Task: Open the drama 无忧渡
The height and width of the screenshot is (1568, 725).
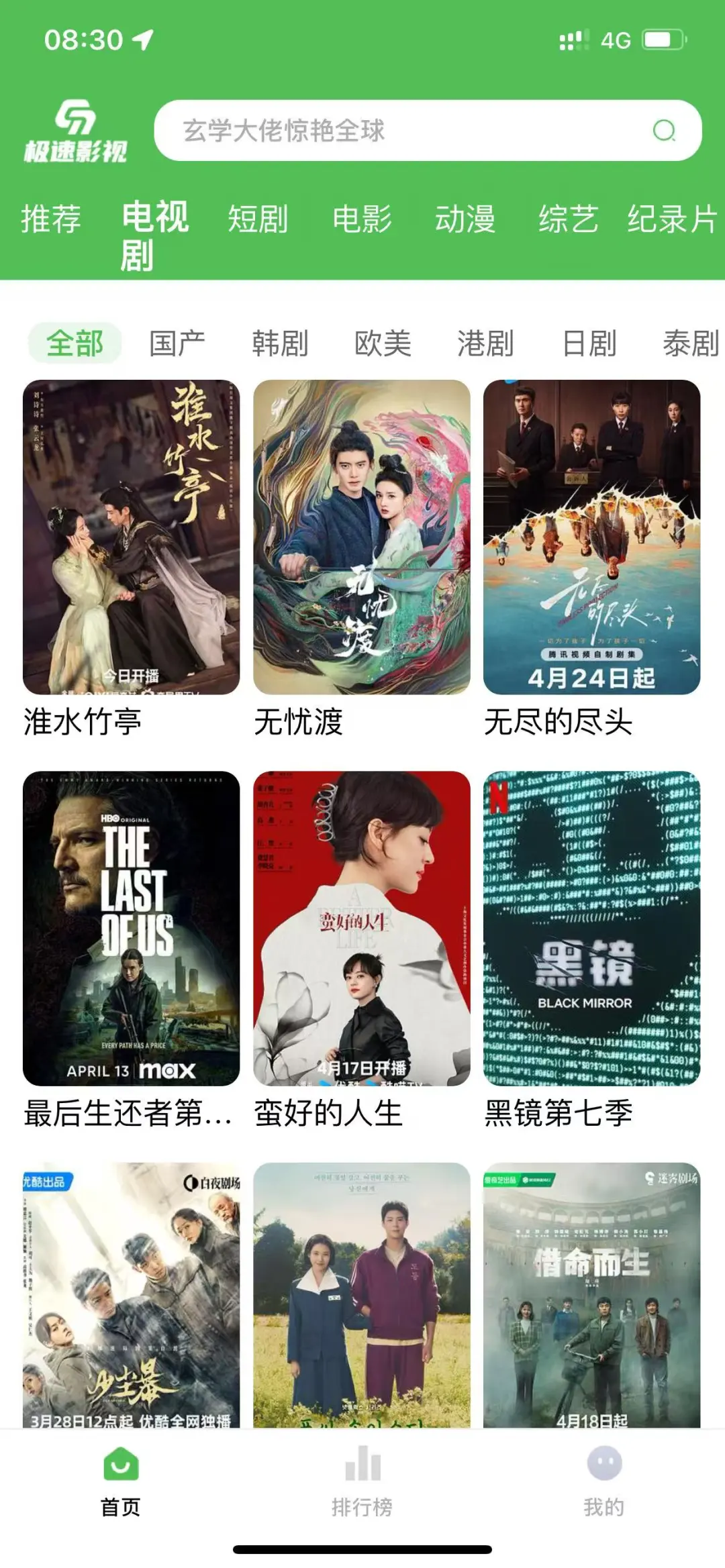Action: tap(362, 537)
